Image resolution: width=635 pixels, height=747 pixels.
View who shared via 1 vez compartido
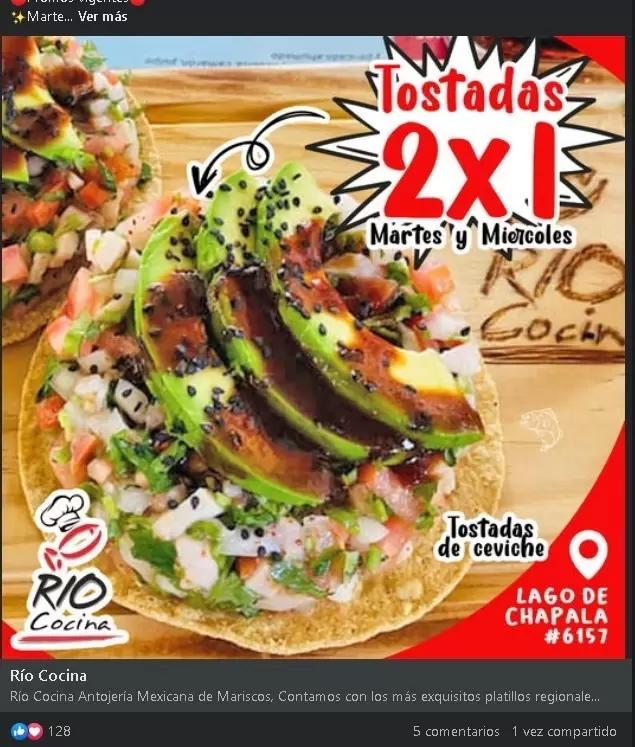[564, 731]
